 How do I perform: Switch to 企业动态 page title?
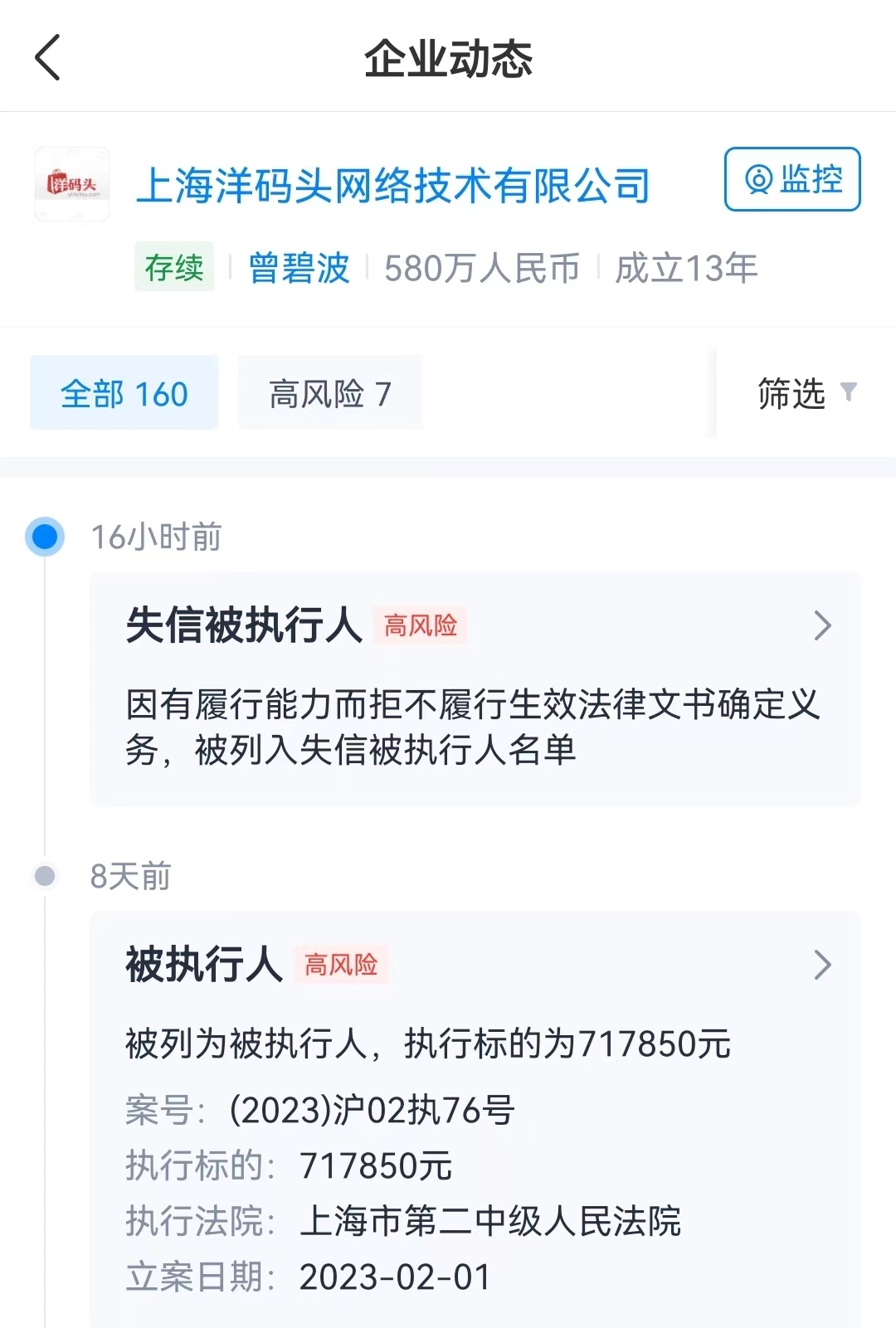click(448, 60)
